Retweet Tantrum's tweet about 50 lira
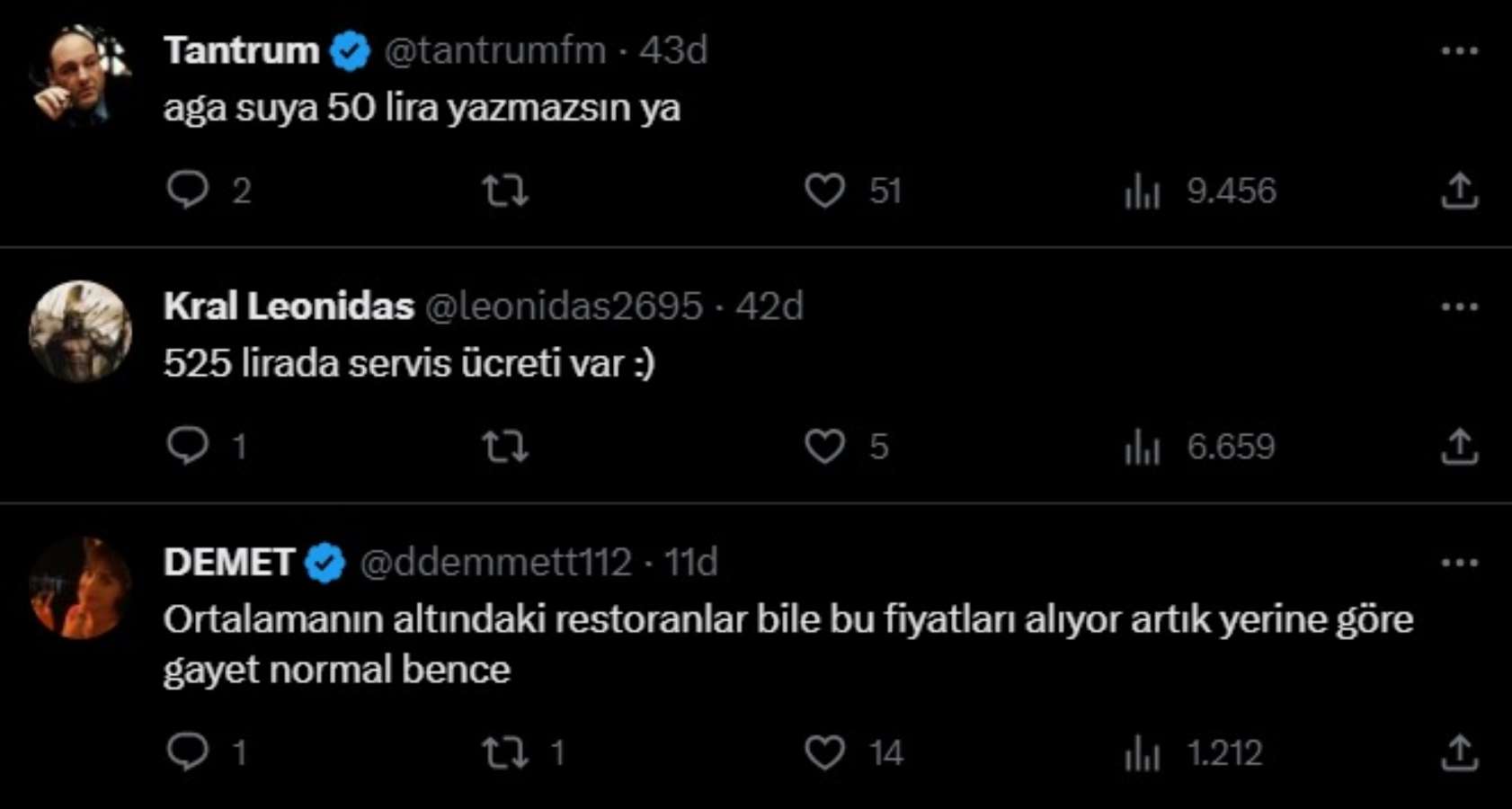1512x809 pixels. (x=505, y=191)
